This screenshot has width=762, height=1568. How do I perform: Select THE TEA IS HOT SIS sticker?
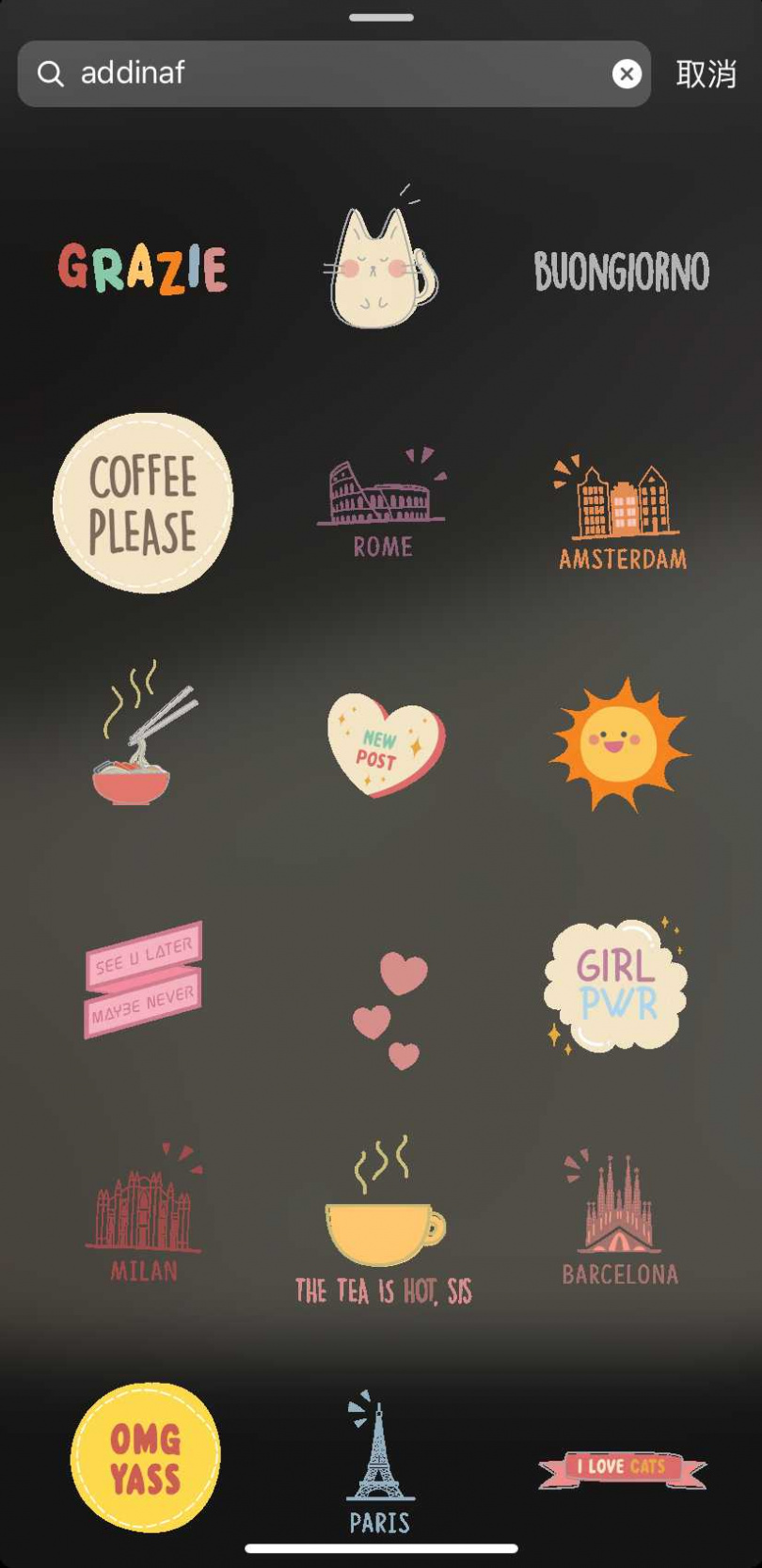tap(383, 1223)
